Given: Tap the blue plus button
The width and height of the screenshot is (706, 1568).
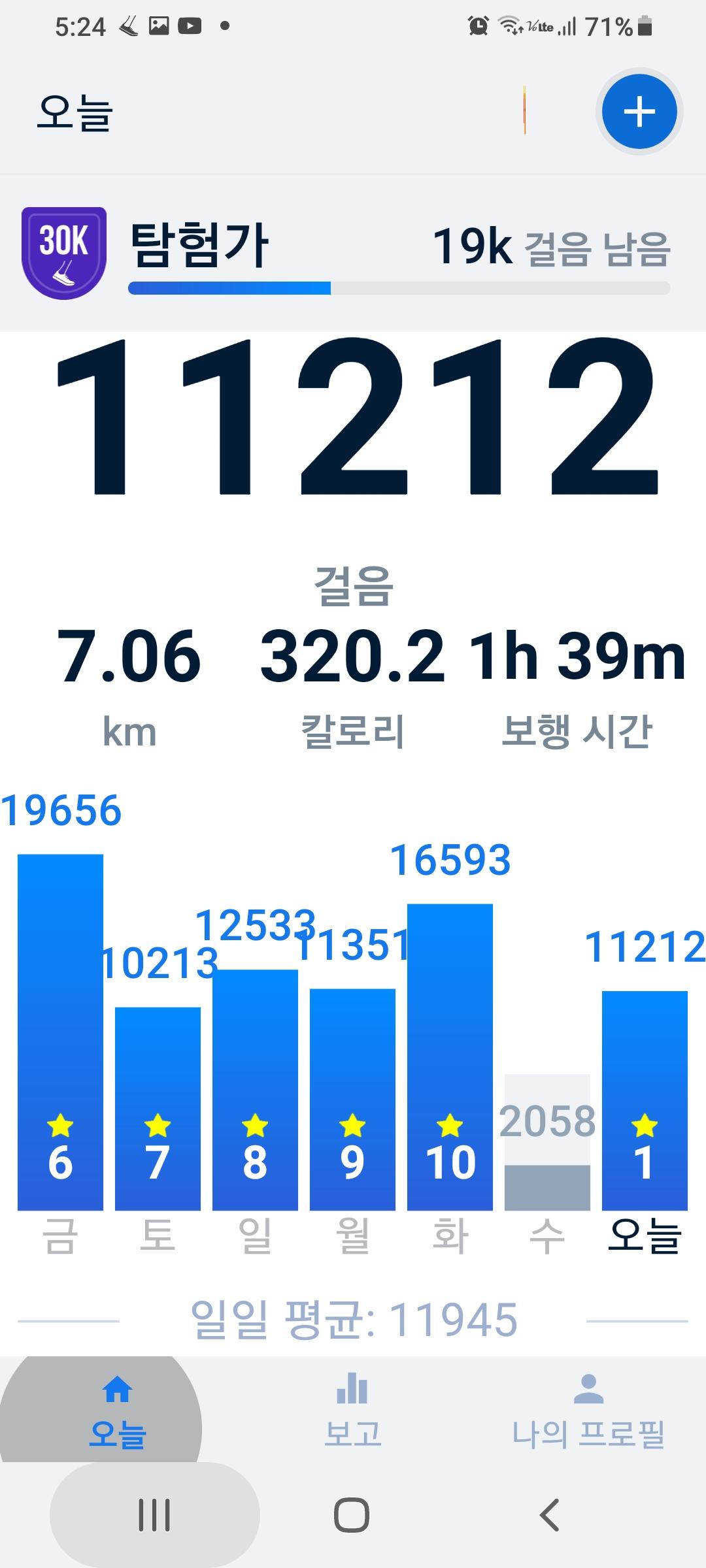Looking at the screenshot, I should point(639,112).
